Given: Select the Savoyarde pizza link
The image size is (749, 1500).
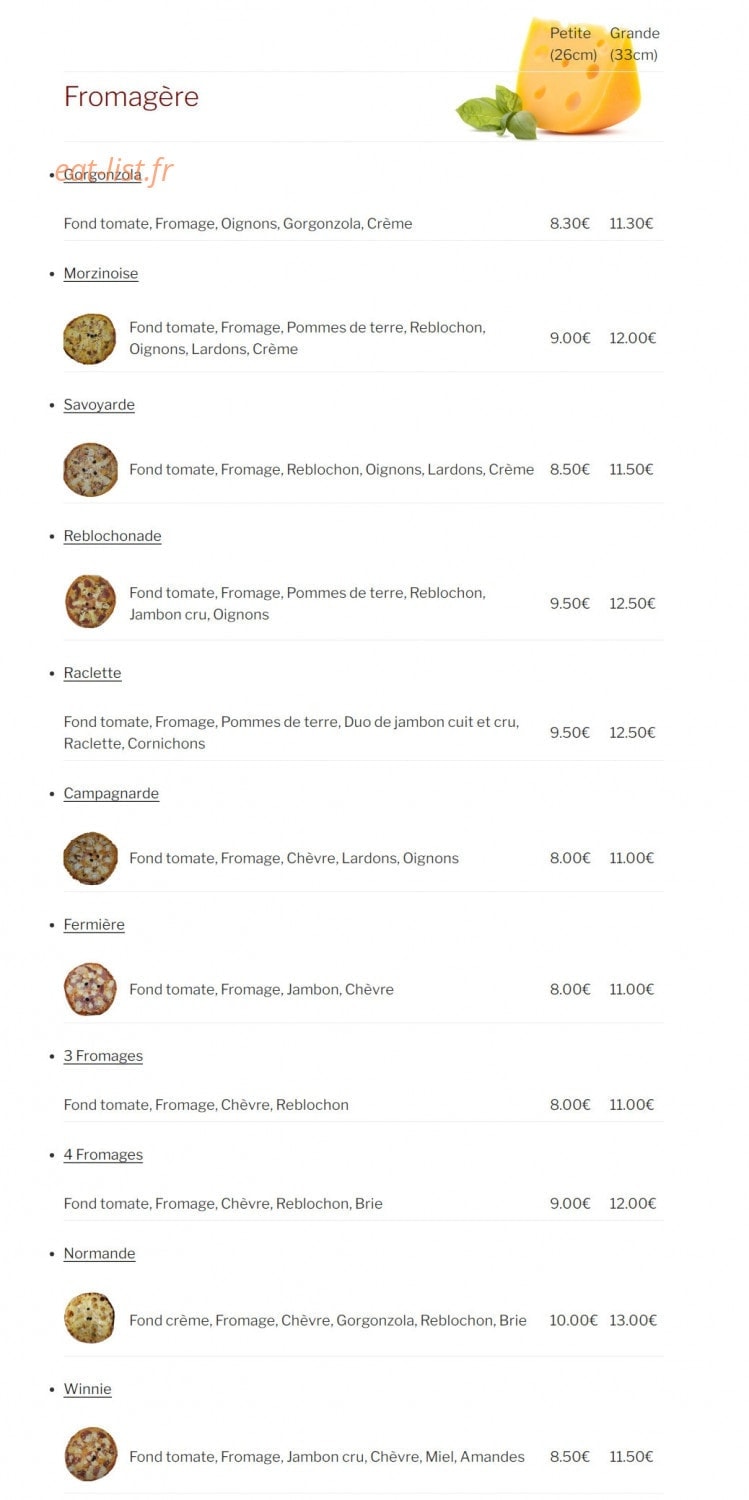Looking at the screenshot, I should (99, 404).
